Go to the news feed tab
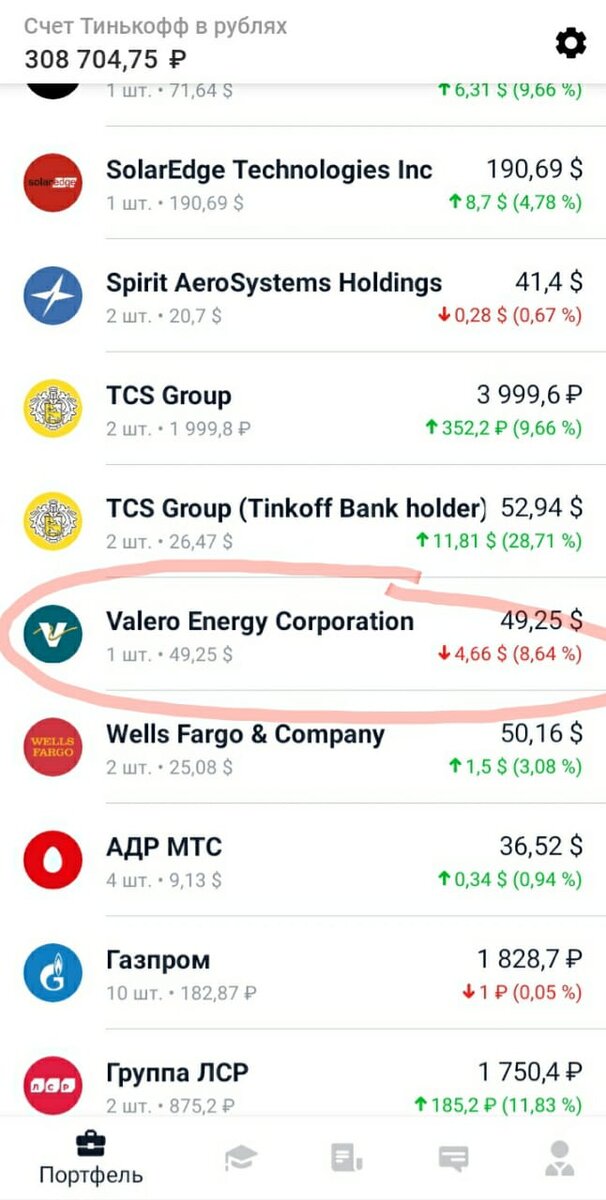Image resolution: width=606 pixels, height=1200 pixels. pos(346,1158)
